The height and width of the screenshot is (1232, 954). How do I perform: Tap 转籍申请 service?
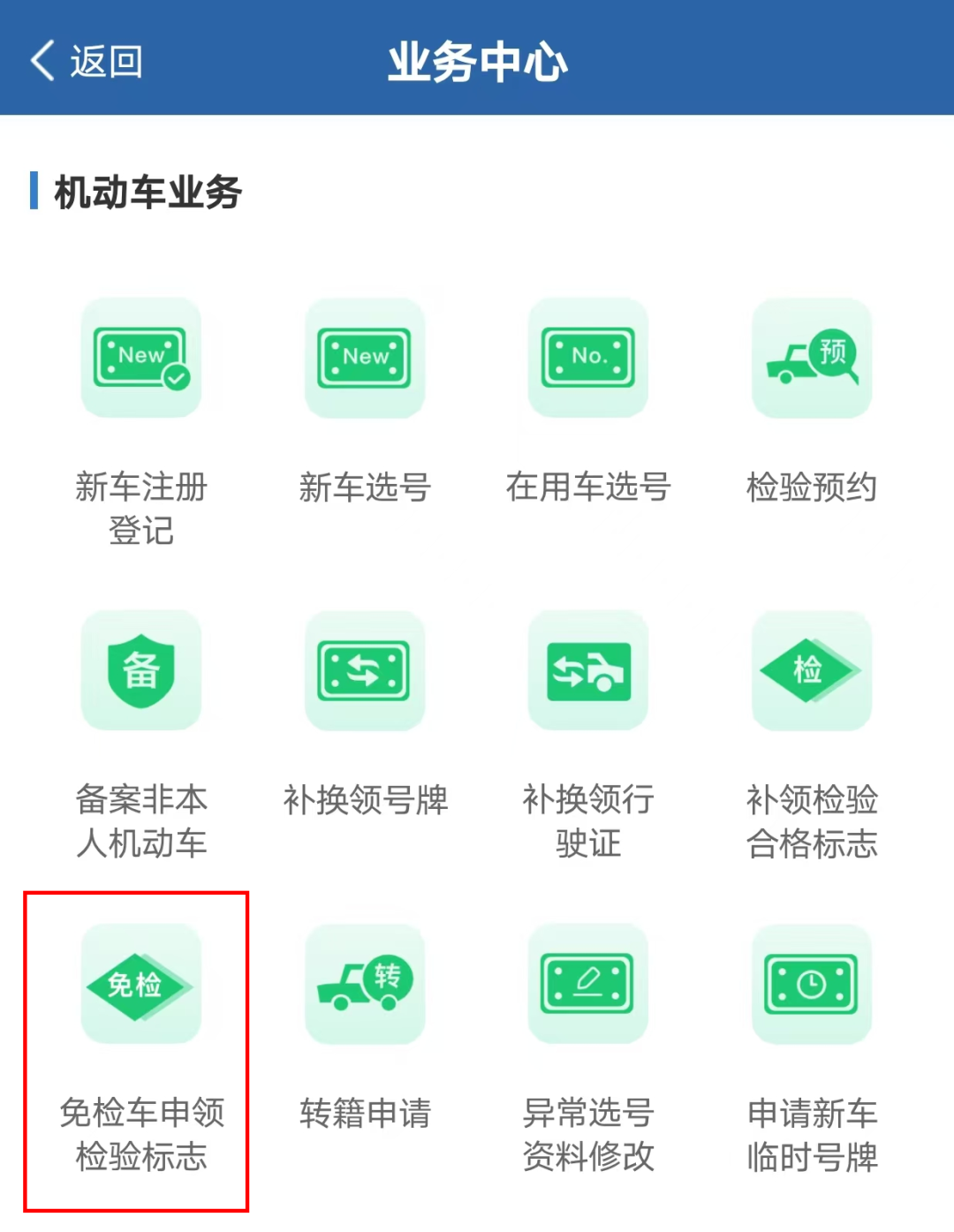tap(365, 984)
